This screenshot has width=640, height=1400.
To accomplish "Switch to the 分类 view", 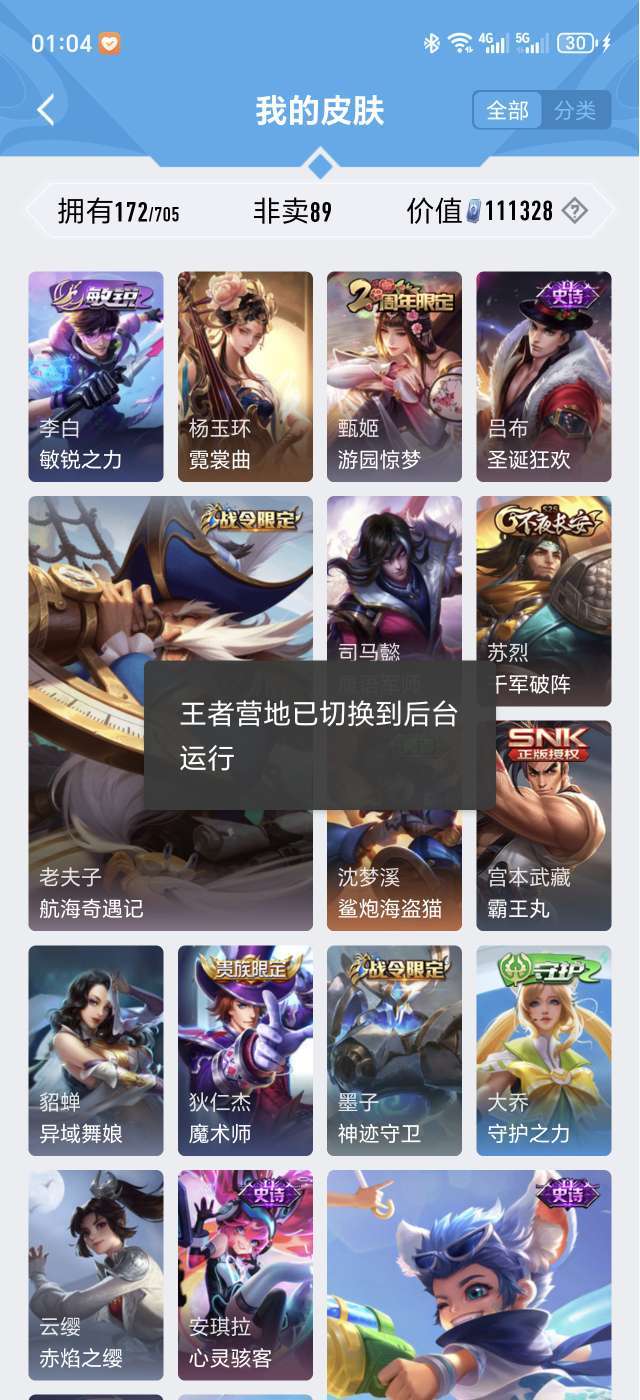I will point(575,110).
